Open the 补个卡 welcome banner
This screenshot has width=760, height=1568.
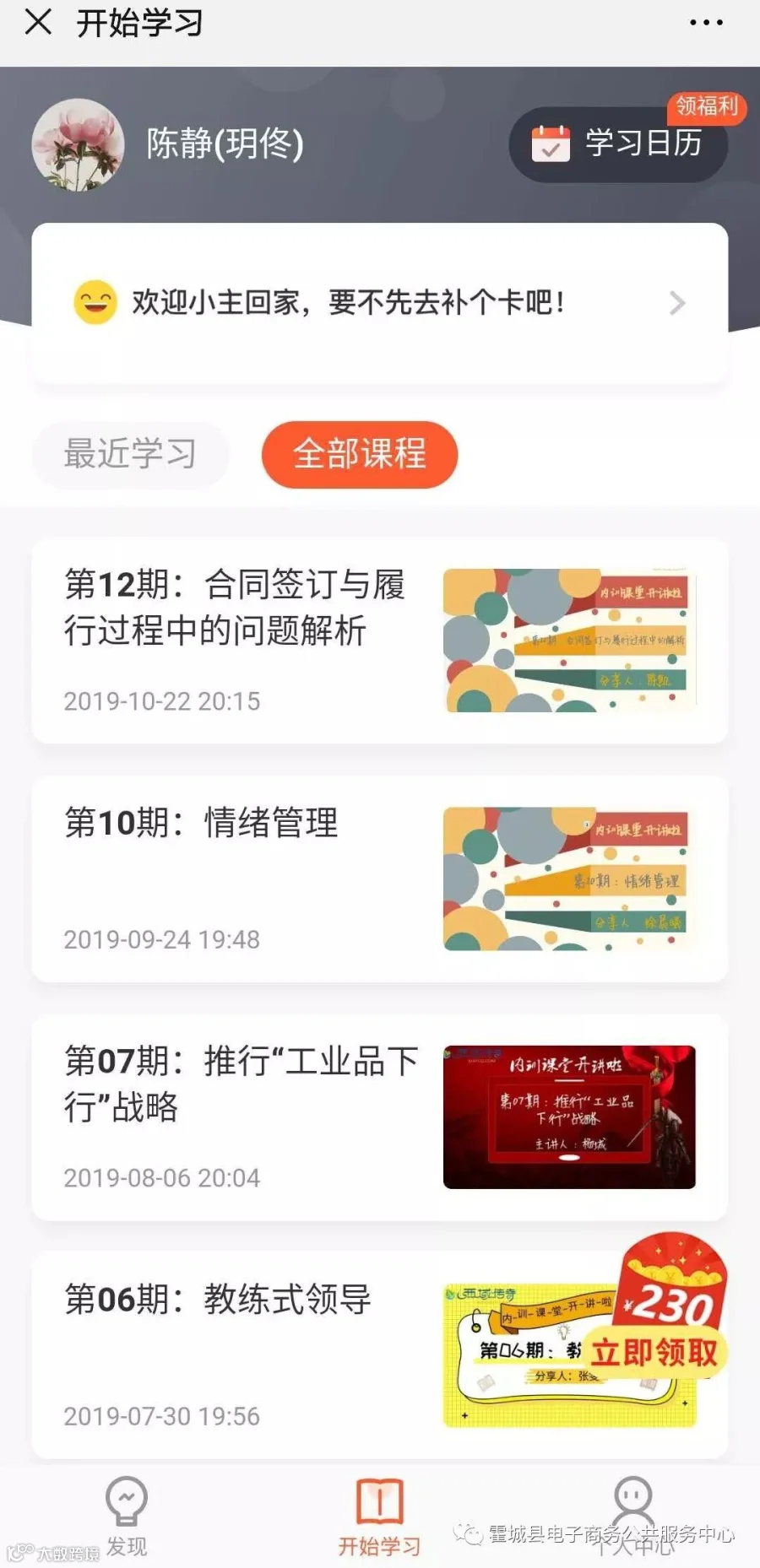click(x=380, y=302)
